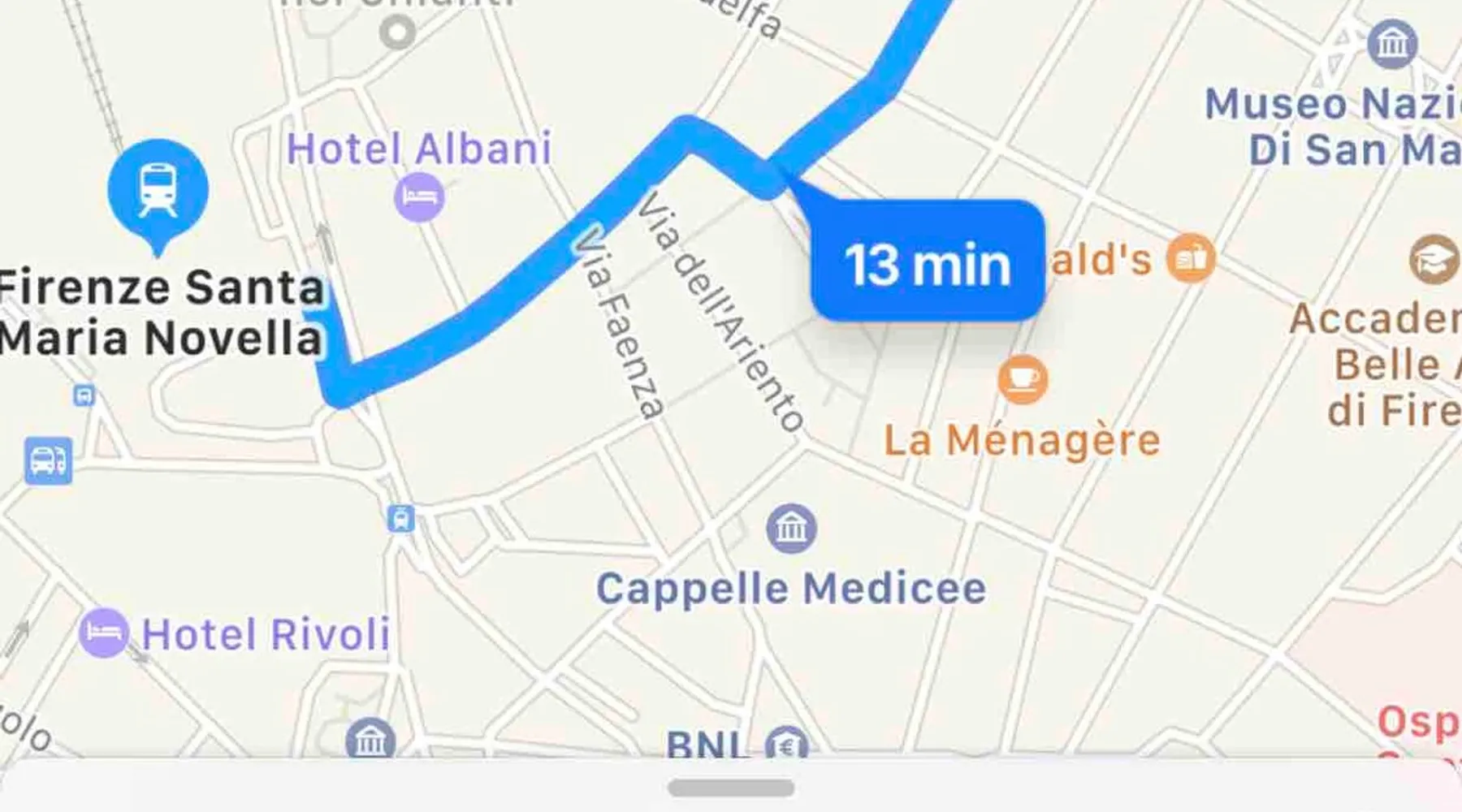Tap the 13 min route label

click(x=927, y=263)
